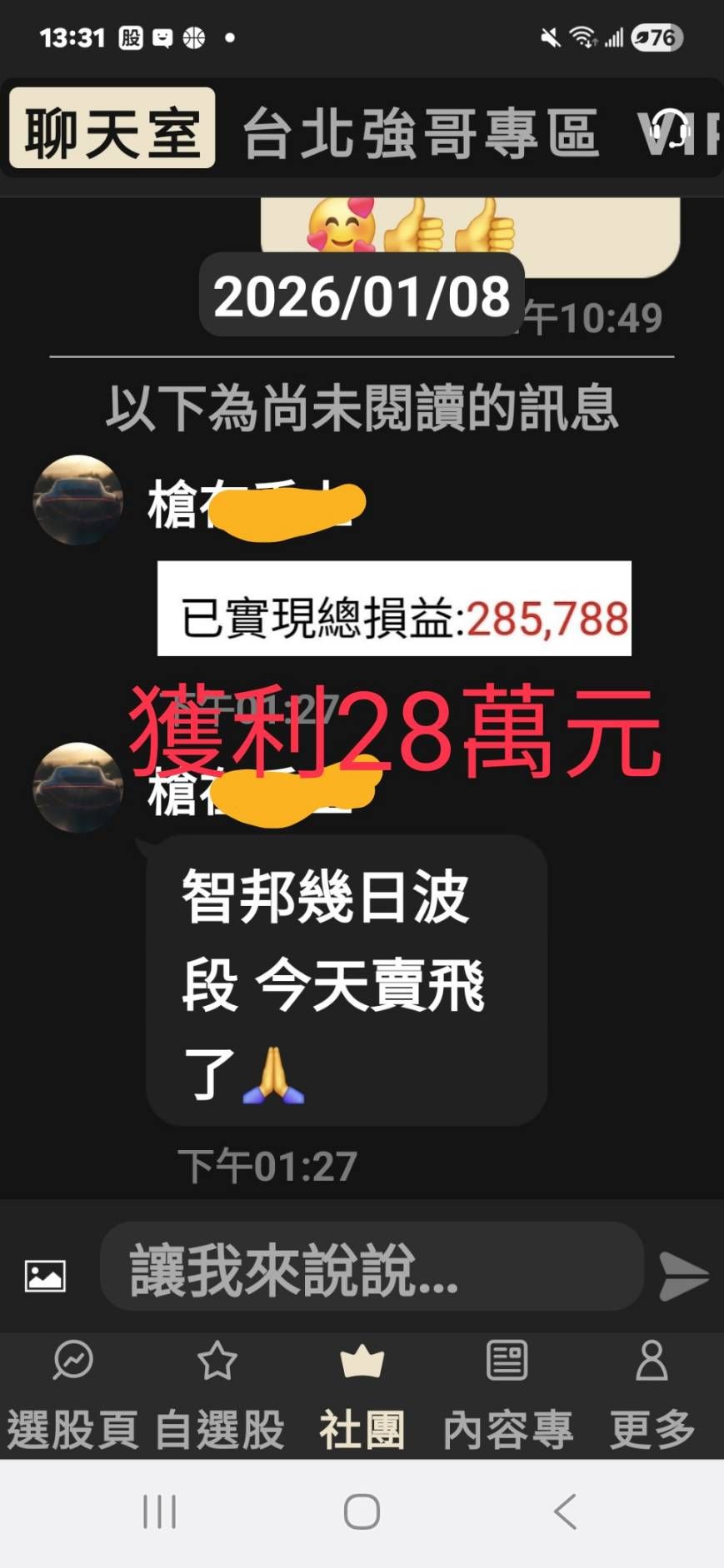
Task: Tap the customer service headset icon
Action: click(671, 132)
